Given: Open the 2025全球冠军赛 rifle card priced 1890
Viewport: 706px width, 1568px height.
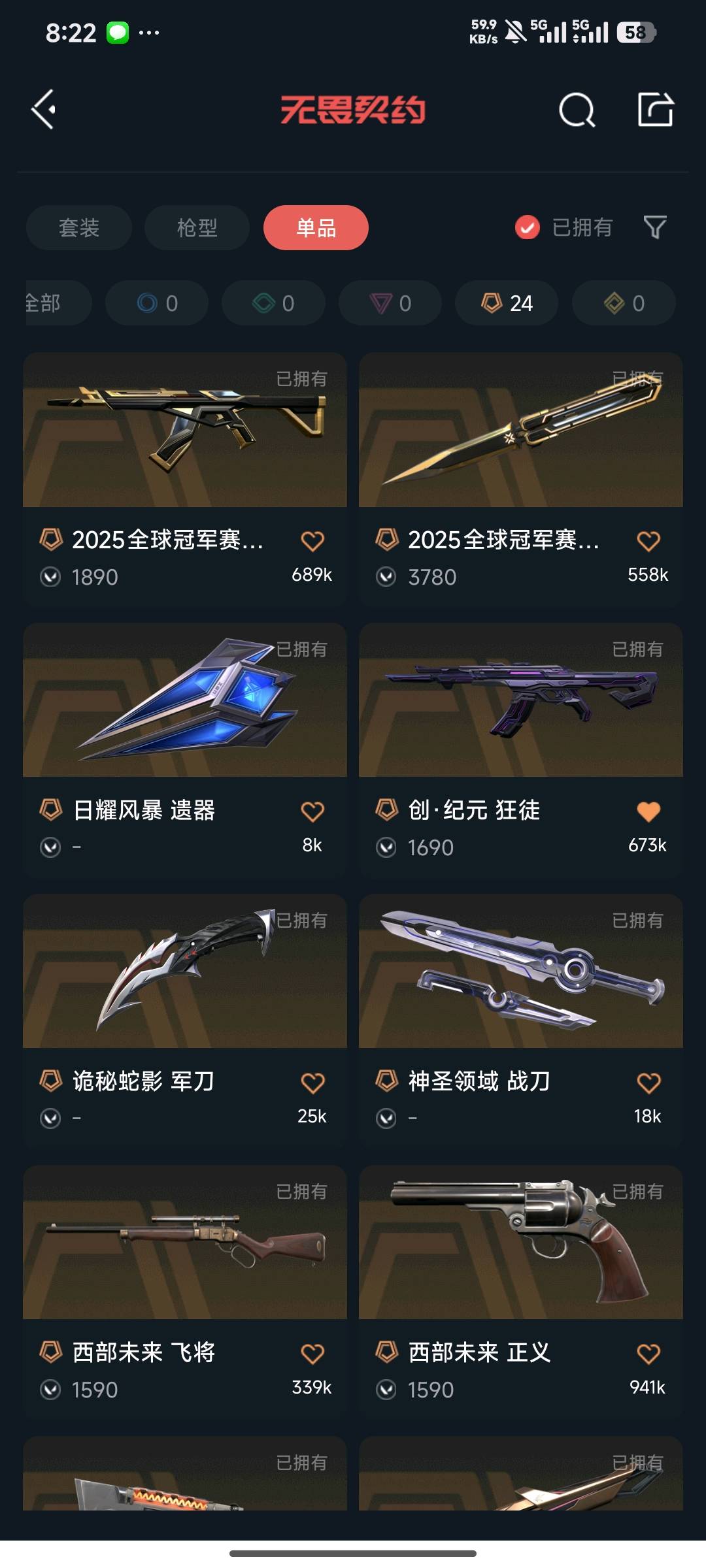Looking at the screenshot, I should [185, 431].
